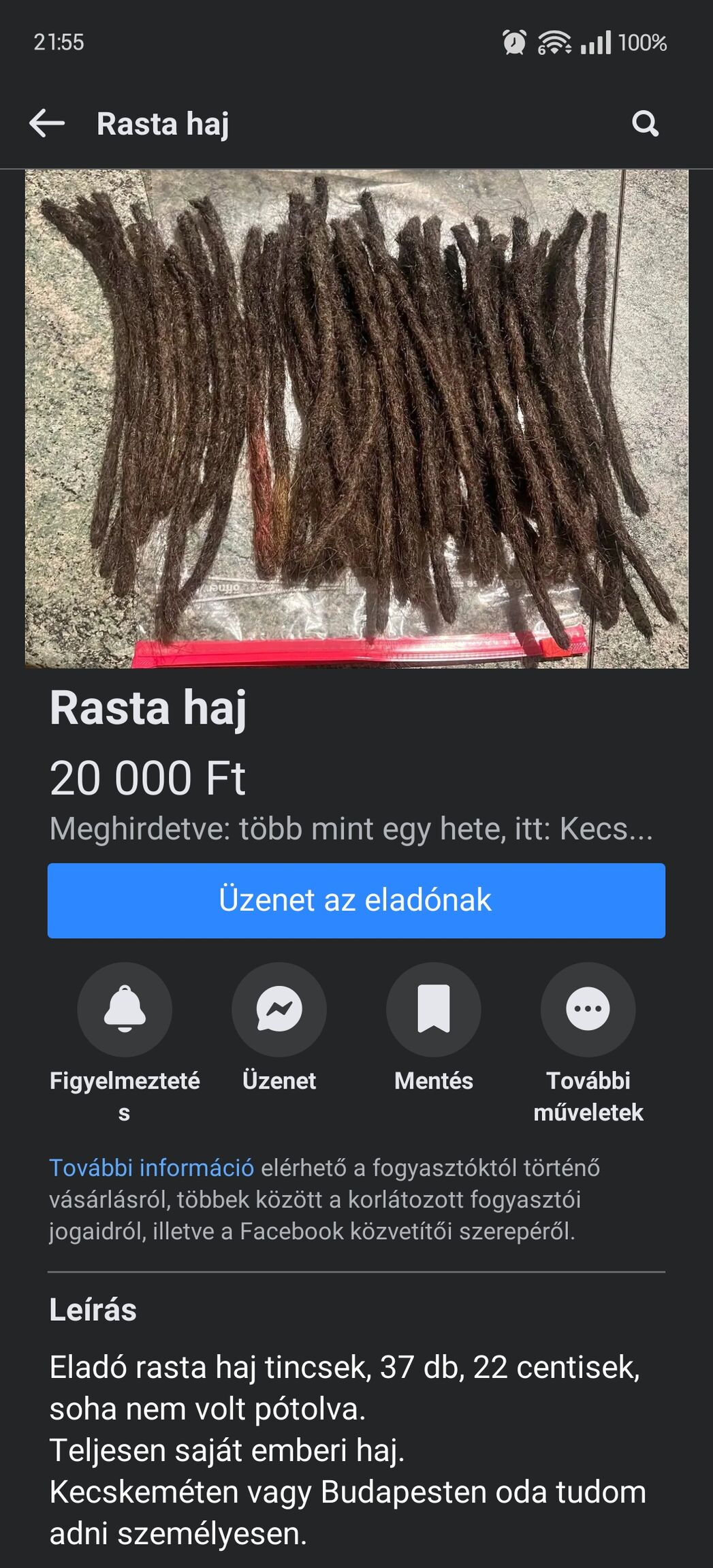Tap the Üzenet az eladónak button
This screenshot has height=1568, width=713.
point(356,900)
